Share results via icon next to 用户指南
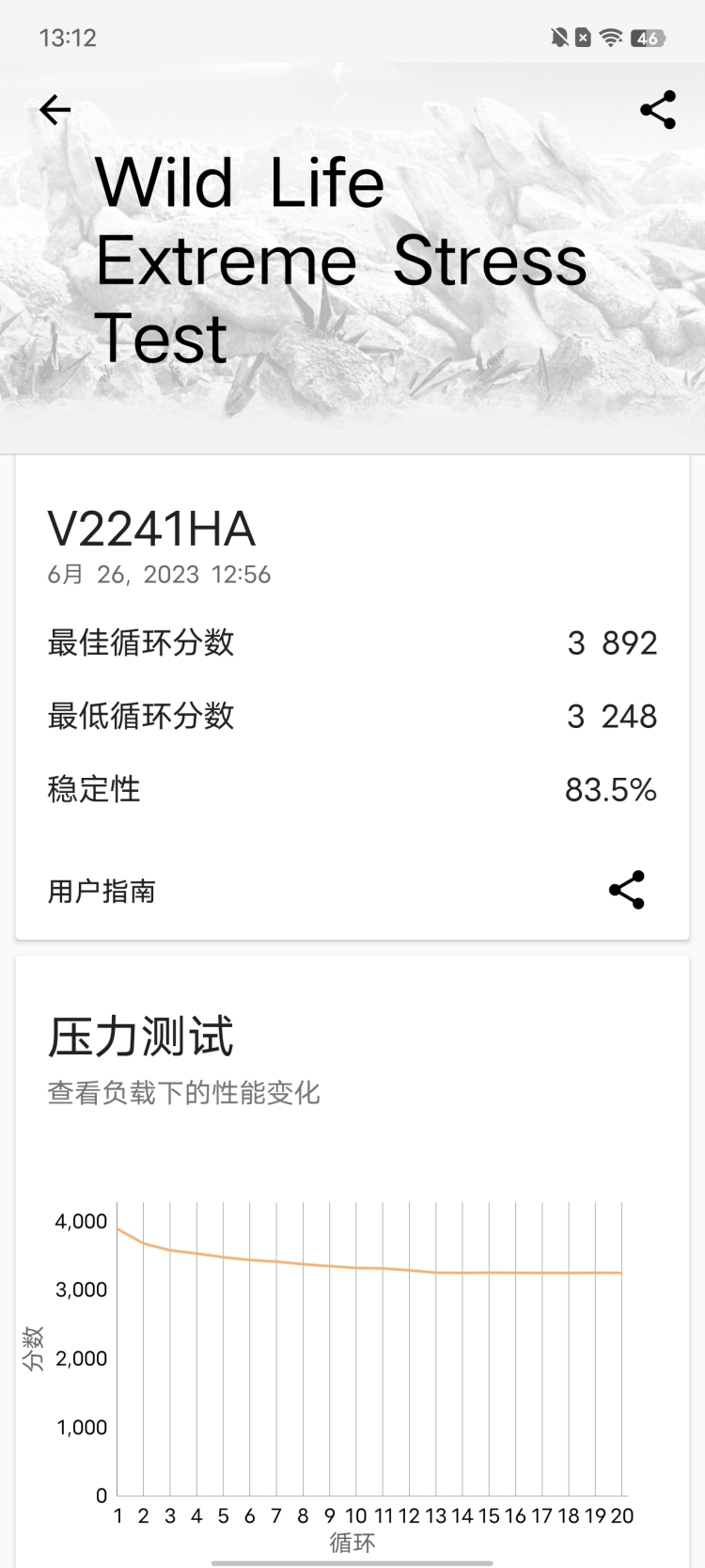Image resolution: width=705 pixels, height=1568 pixels. point(626,888)
